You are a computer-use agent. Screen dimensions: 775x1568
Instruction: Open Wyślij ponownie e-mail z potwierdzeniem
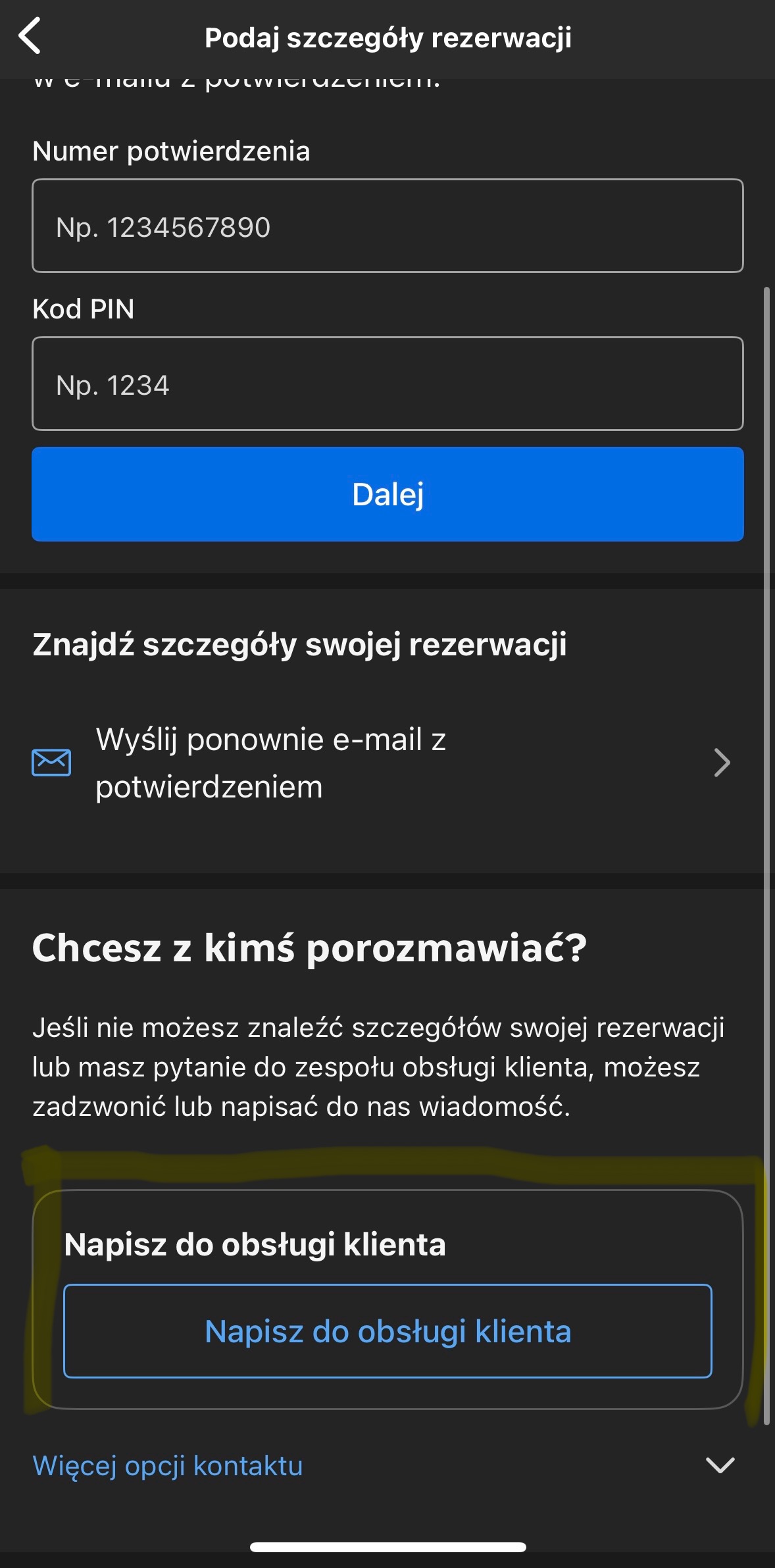[382, 763]
